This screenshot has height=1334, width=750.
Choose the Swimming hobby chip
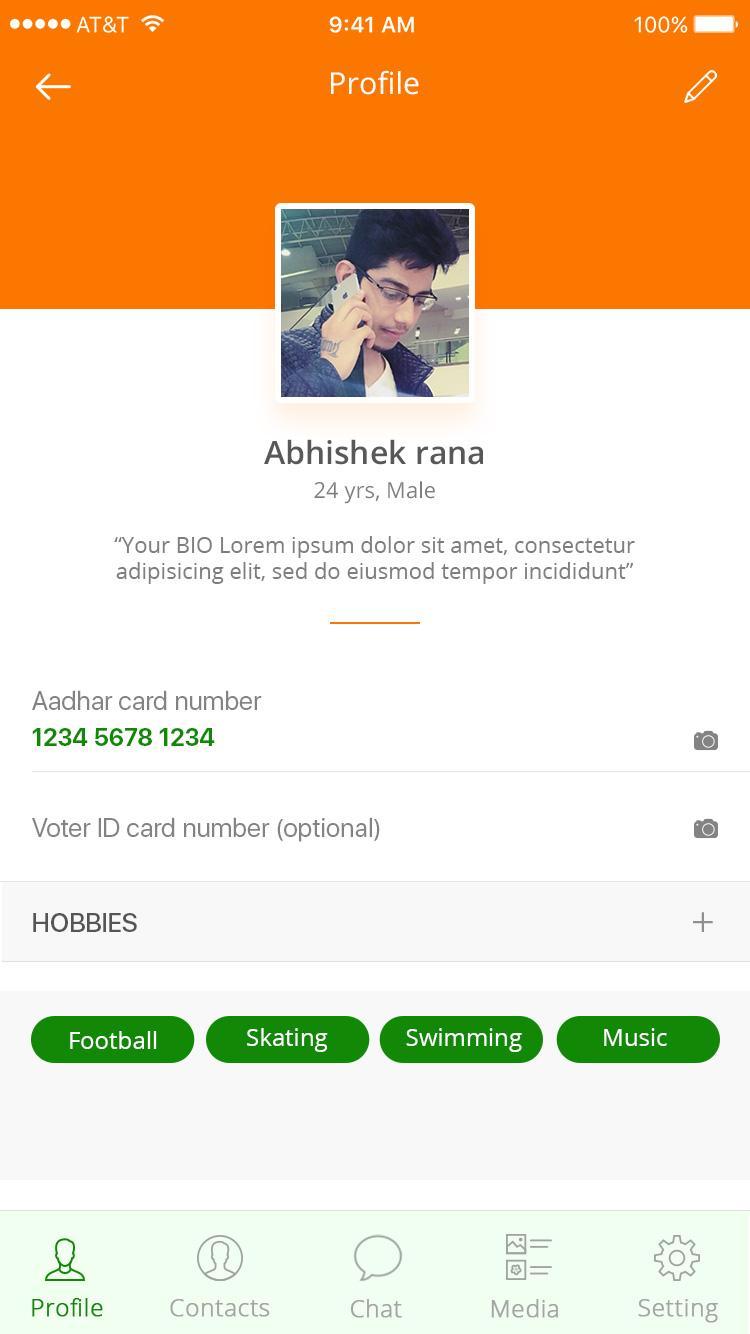tap(462, 1039)
